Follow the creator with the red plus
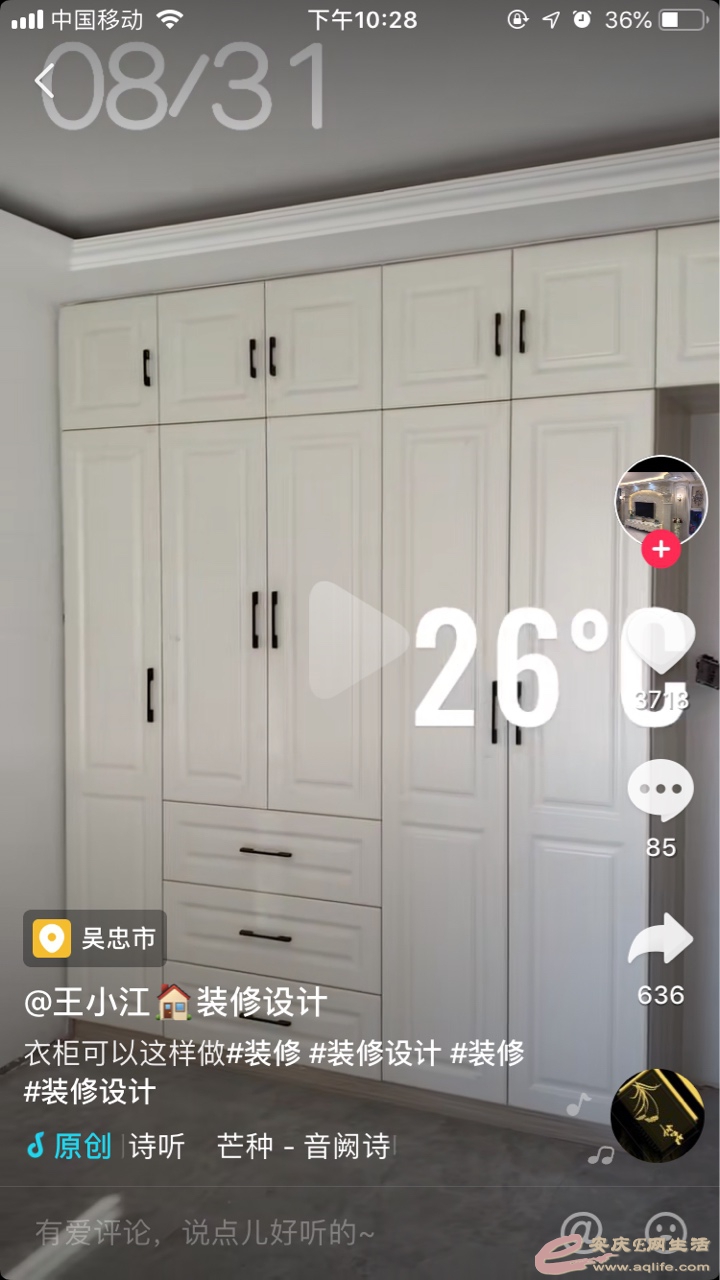Image resolution: width=720 pixels, height=1280 pixels. (x=660, y=550)
